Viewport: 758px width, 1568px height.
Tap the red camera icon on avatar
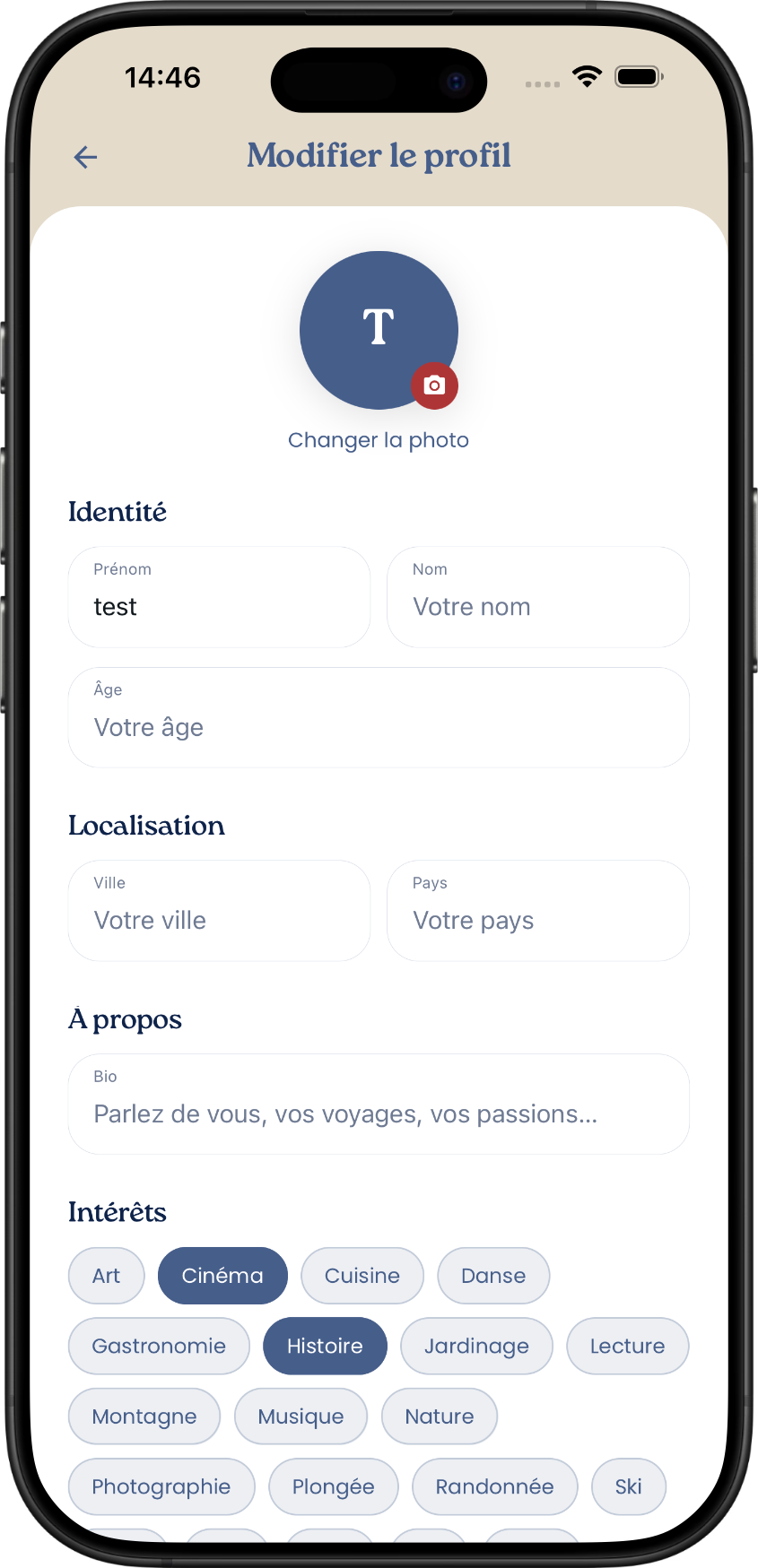click(x=434, y=386)
